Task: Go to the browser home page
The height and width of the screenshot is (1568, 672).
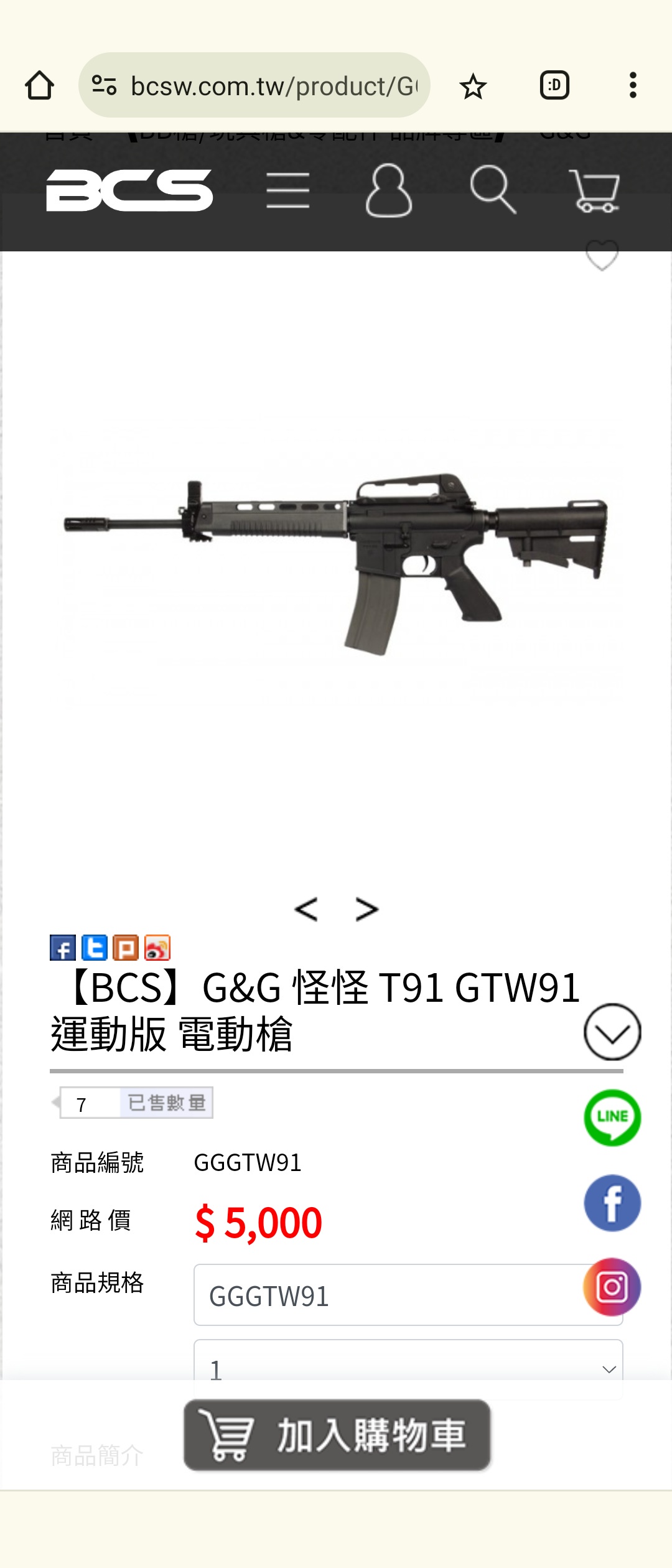Action: click(39, 85)
